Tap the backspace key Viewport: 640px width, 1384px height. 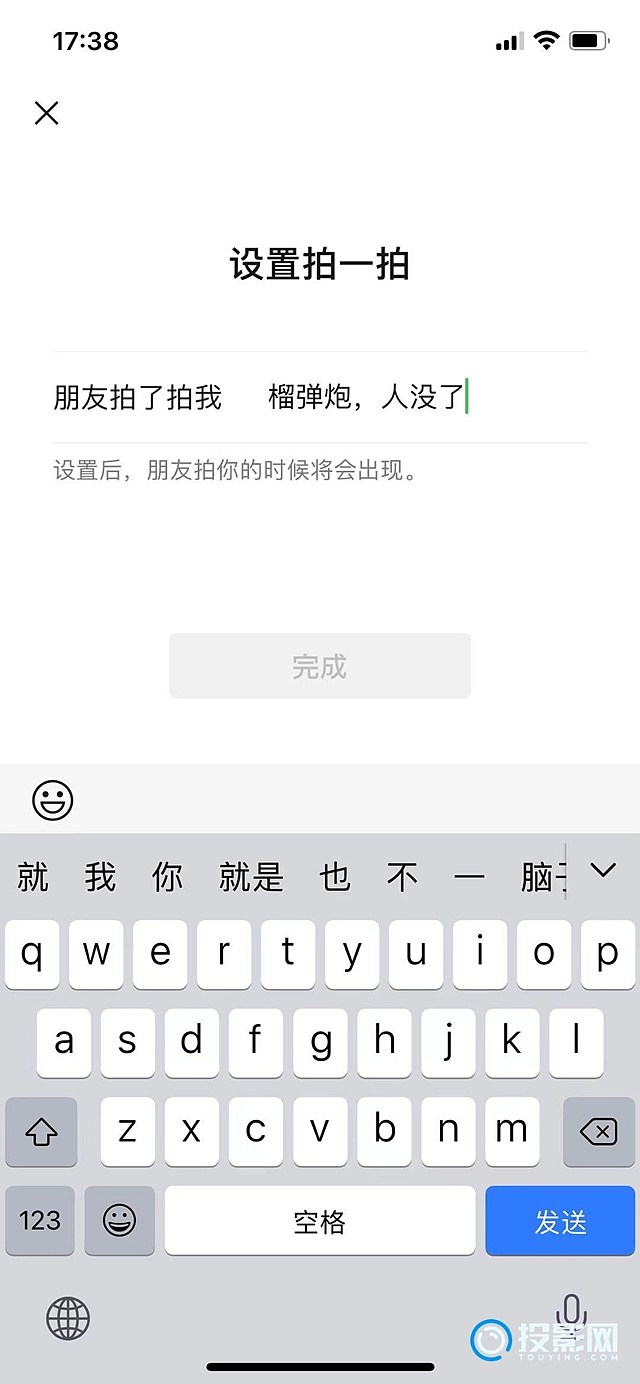click(598, 1132)
